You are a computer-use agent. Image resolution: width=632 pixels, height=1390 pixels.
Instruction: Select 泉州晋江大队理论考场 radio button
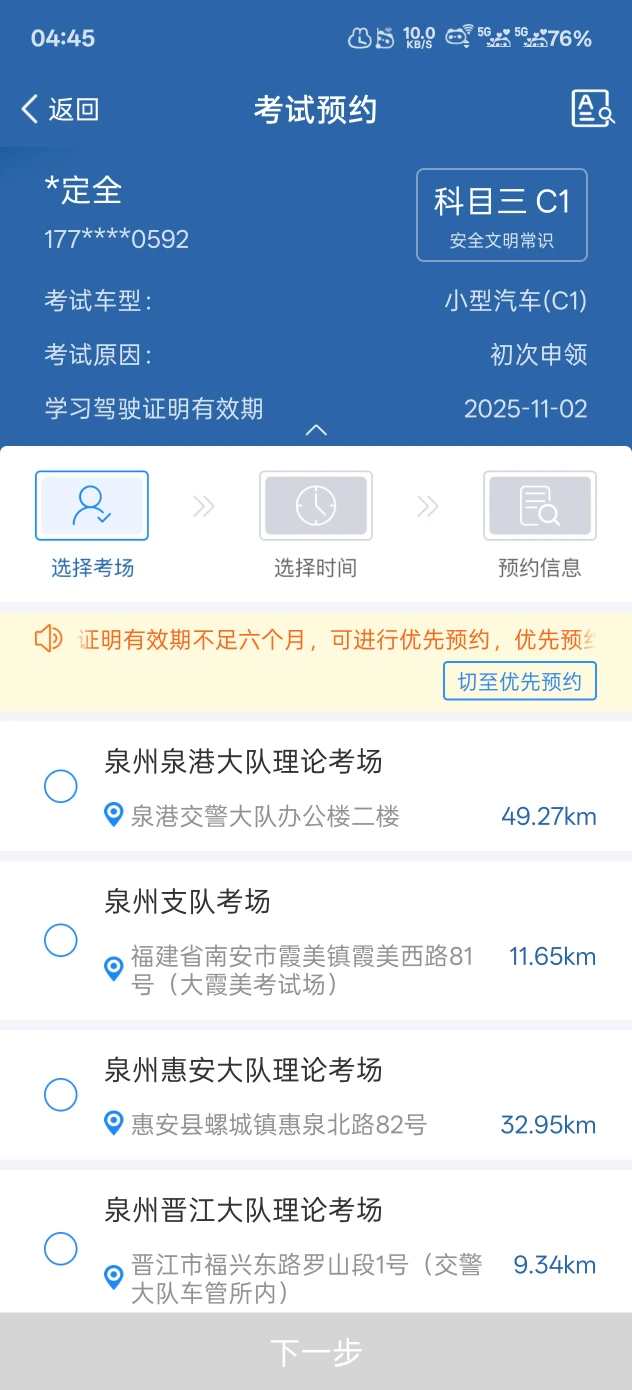tap(61, 1248)
